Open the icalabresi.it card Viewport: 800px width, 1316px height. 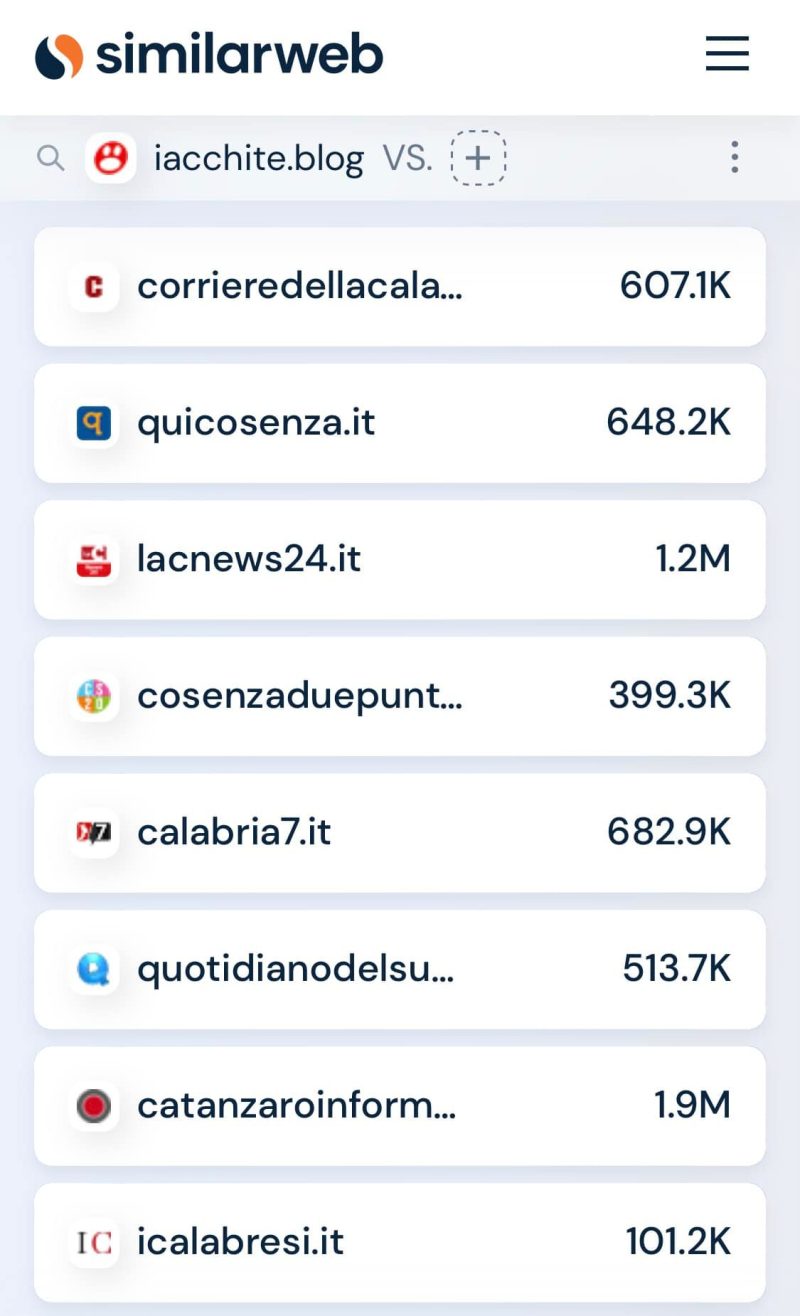[400, 1243]
